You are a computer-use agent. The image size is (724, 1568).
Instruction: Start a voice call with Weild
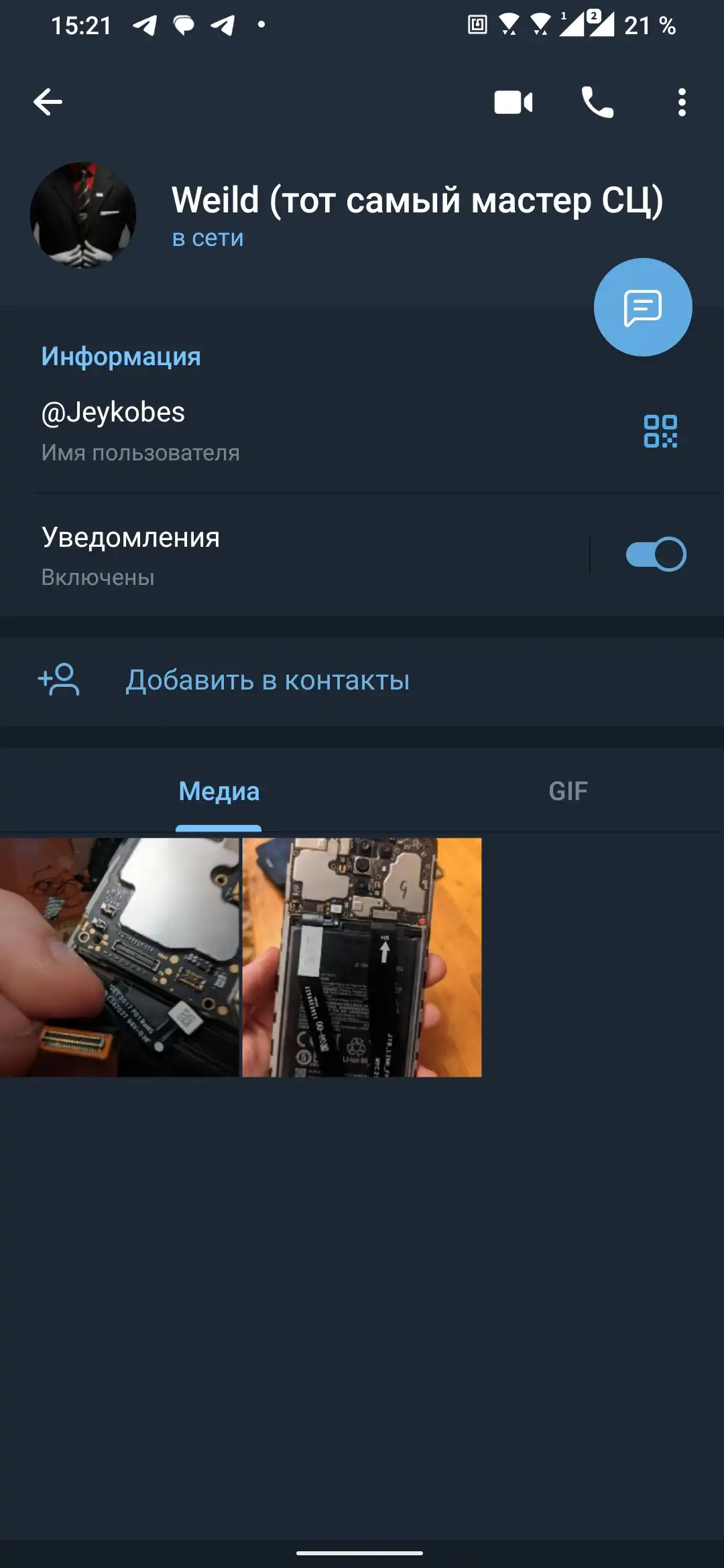[x=597, y=103]
